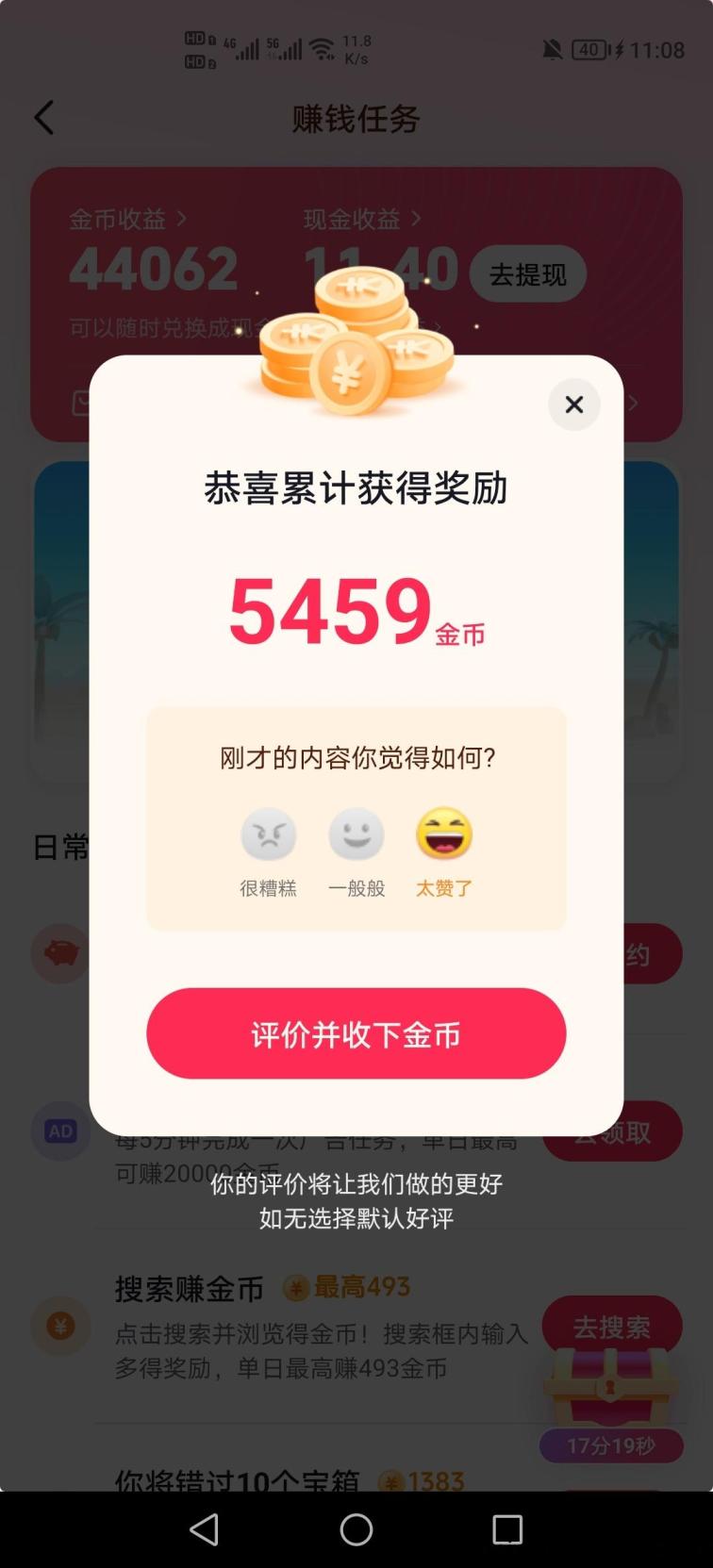Screen dimensions: 713x1568
Task: Go to the home screen
Action: pos(356,1529)
